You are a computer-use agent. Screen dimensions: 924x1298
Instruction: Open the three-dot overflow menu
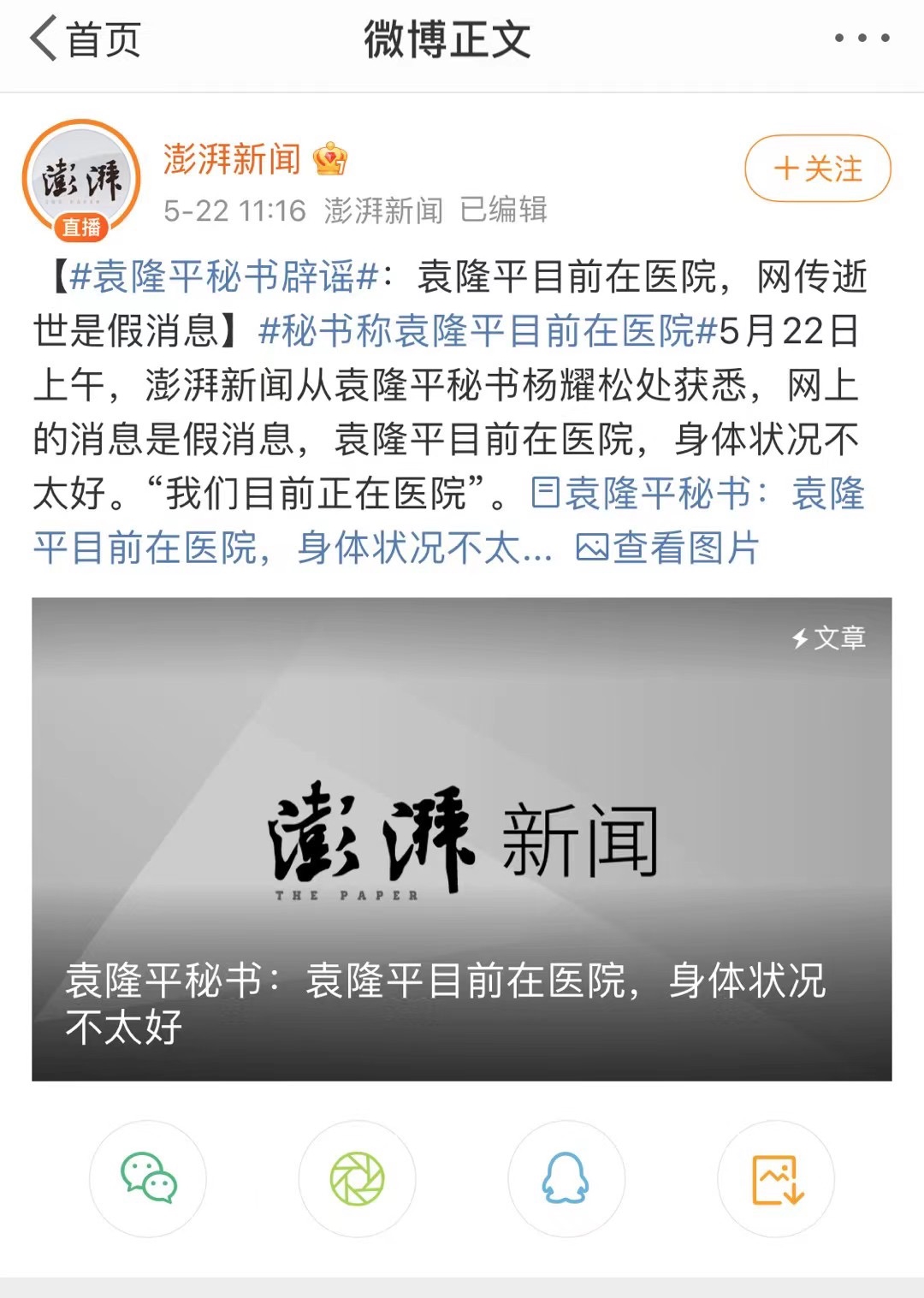pos(862,39)
